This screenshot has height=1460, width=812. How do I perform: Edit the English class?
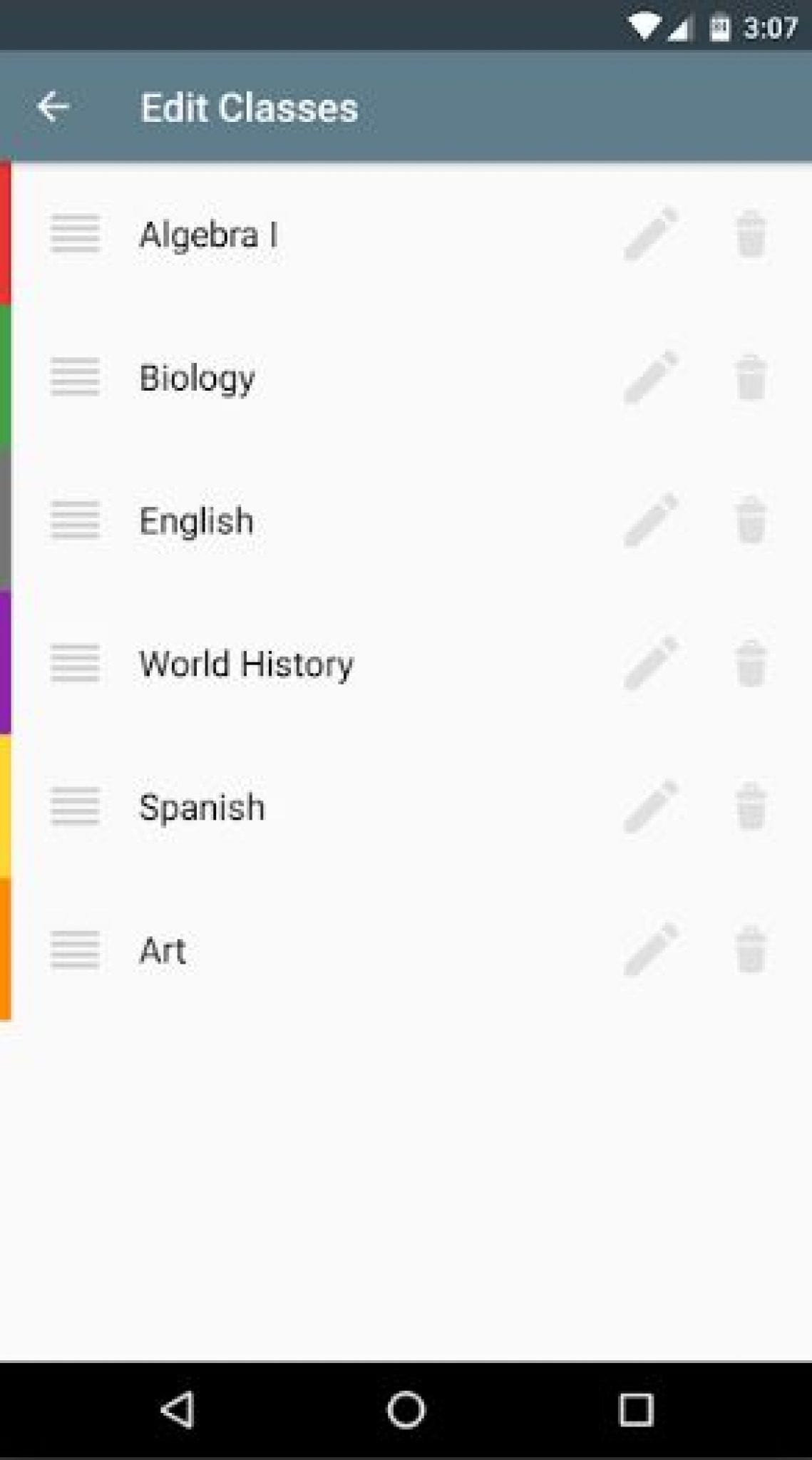(651, 521)
